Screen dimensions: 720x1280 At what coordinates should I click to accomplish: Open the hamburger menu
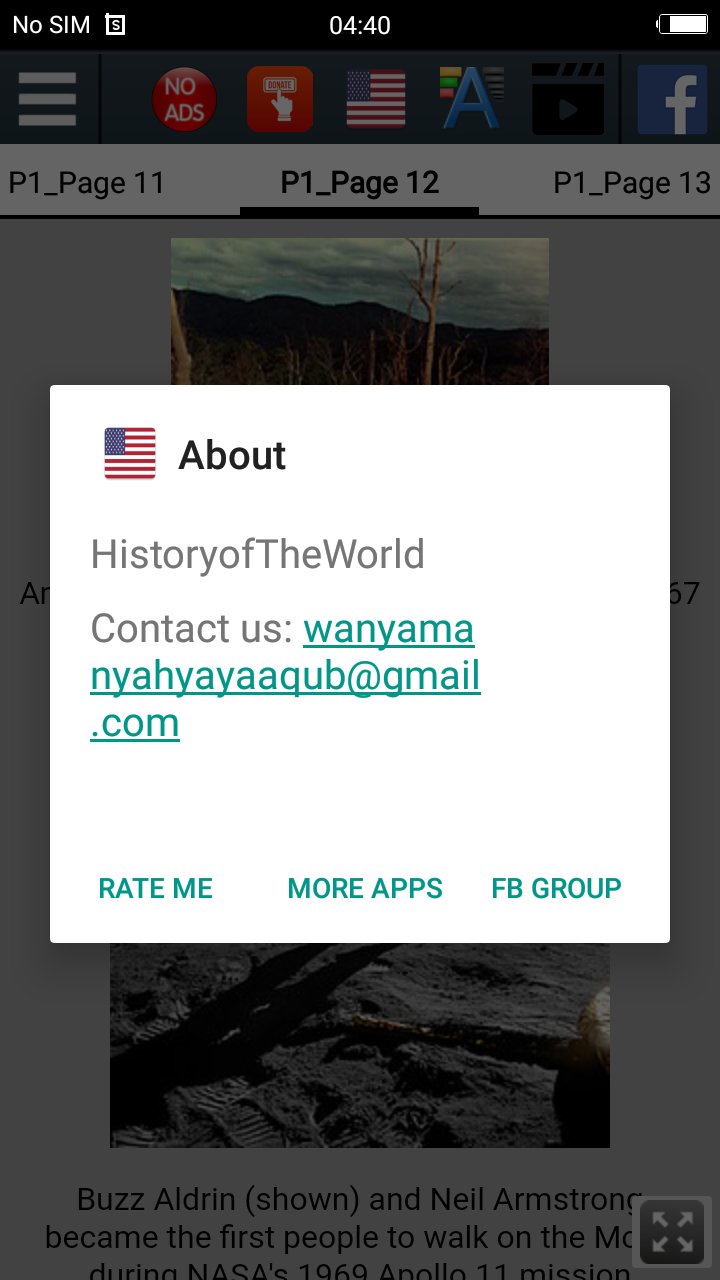coord(47,99)
